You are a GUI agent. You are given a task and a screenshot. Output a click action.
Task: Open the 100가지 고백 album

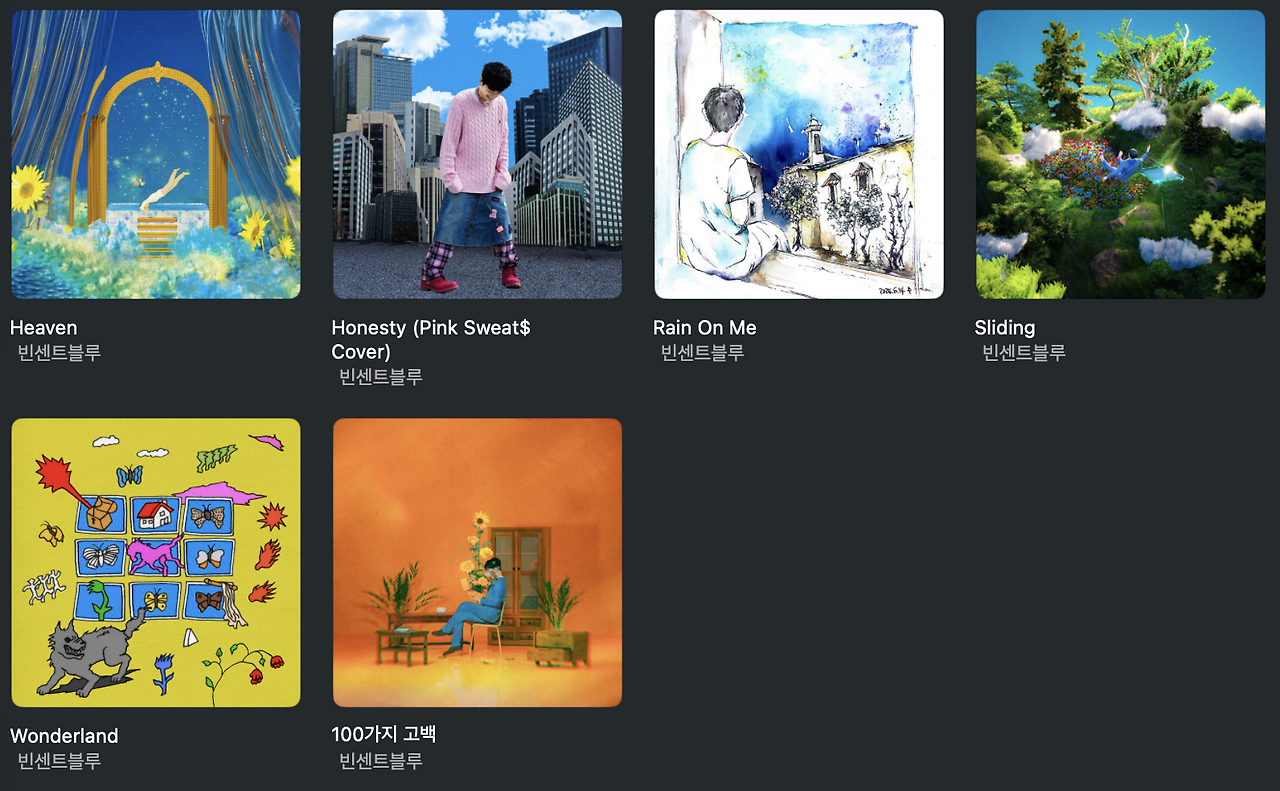tap(477, 563)
